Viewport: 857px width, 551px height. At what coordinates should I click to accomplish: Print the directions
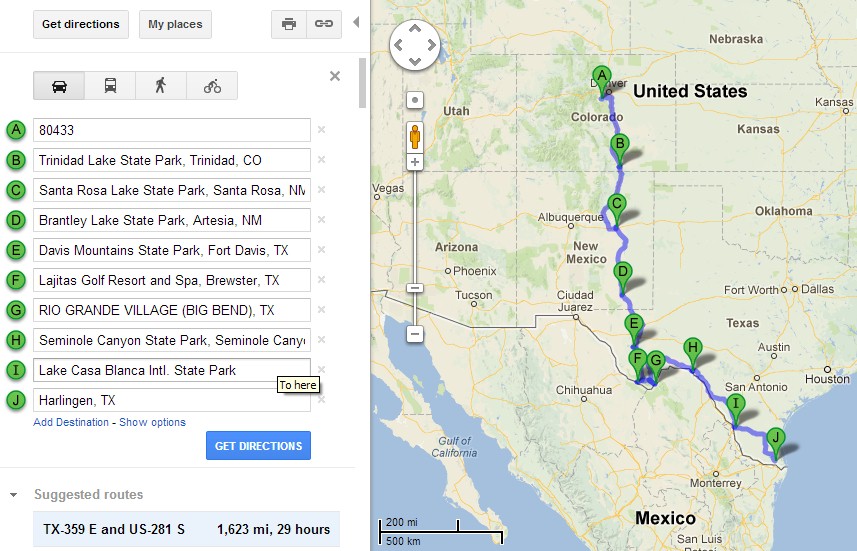click(289, 24)
